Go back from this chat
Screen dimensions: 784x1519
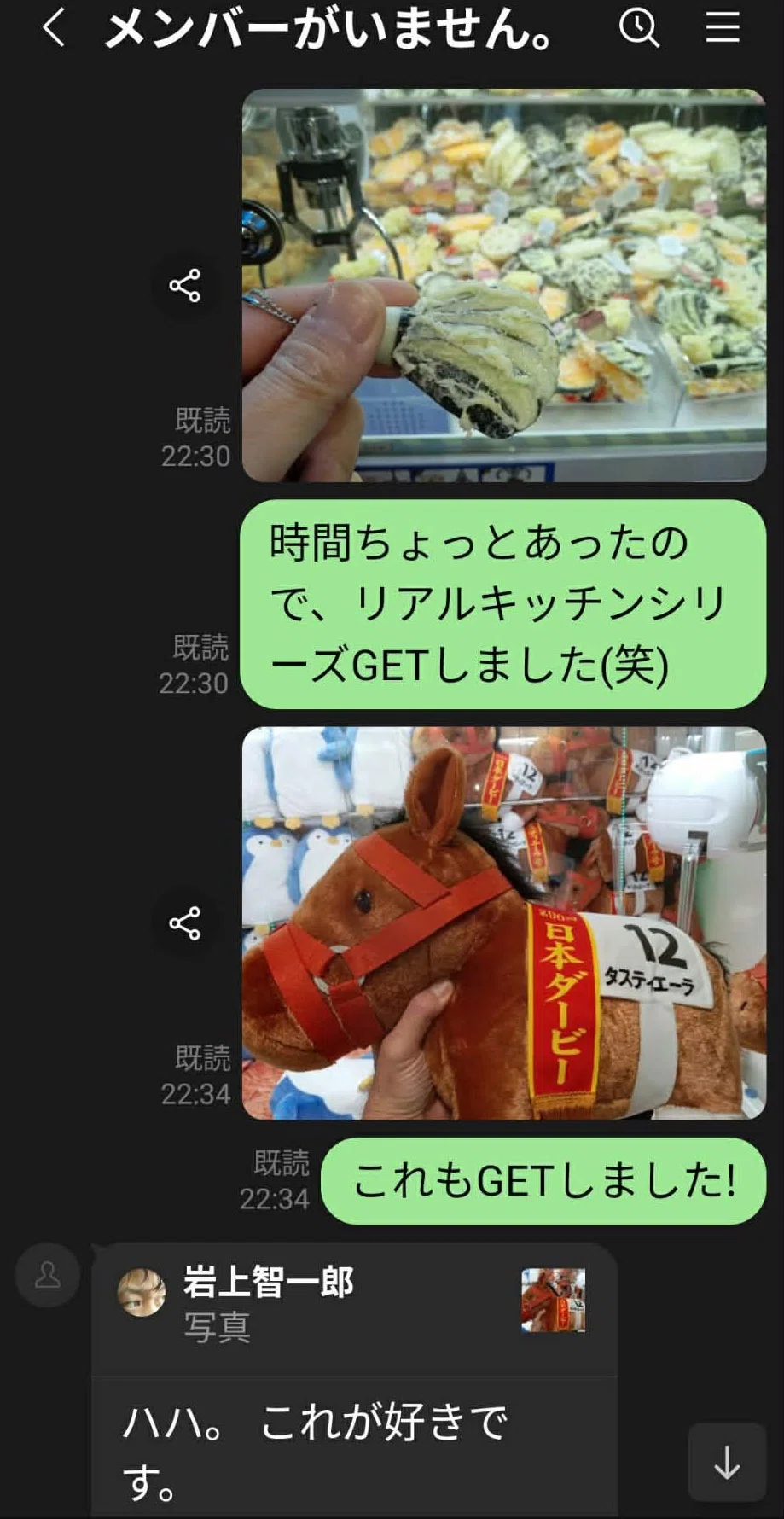(x=53, y=29)
